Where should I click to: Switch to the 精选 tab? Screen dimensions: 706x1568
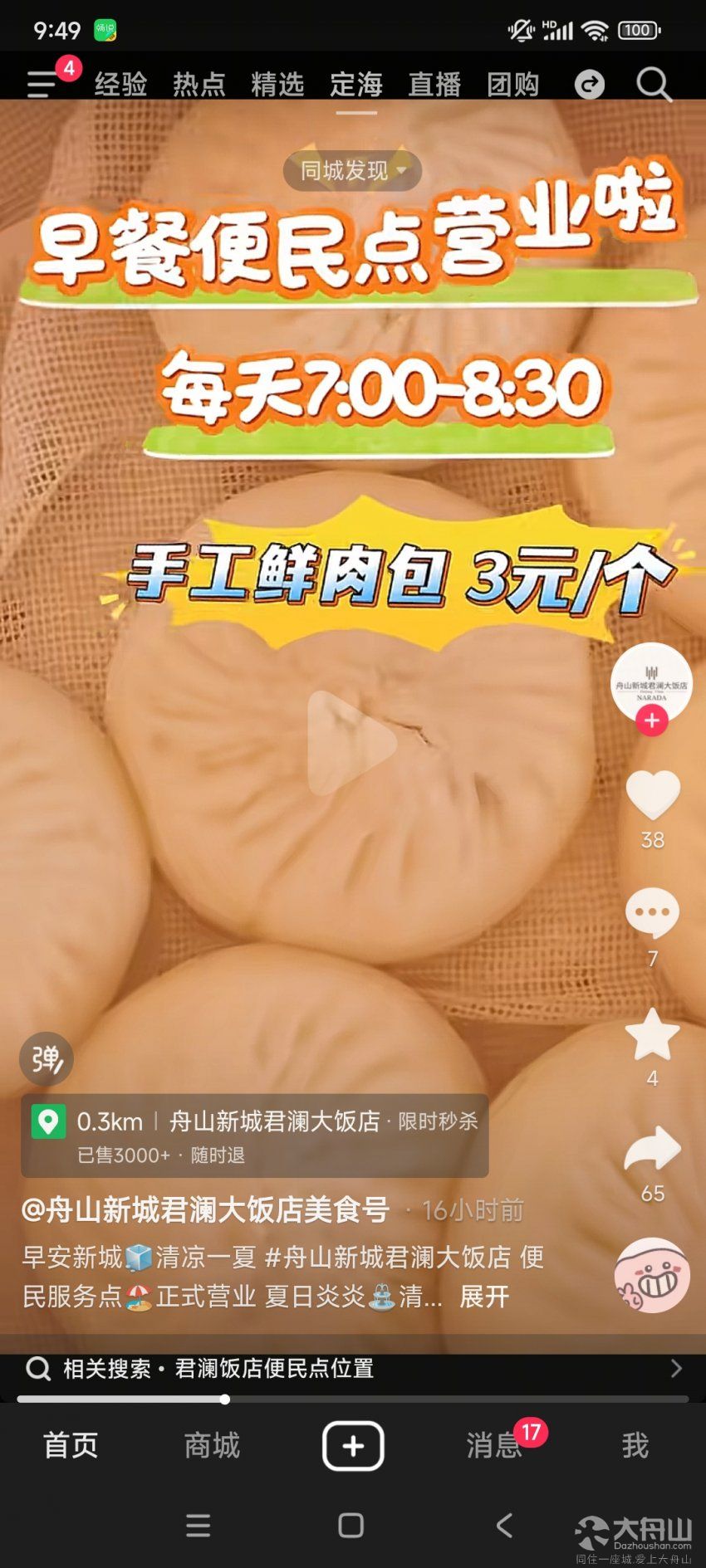pyautogui.click(x=277, y=84)
